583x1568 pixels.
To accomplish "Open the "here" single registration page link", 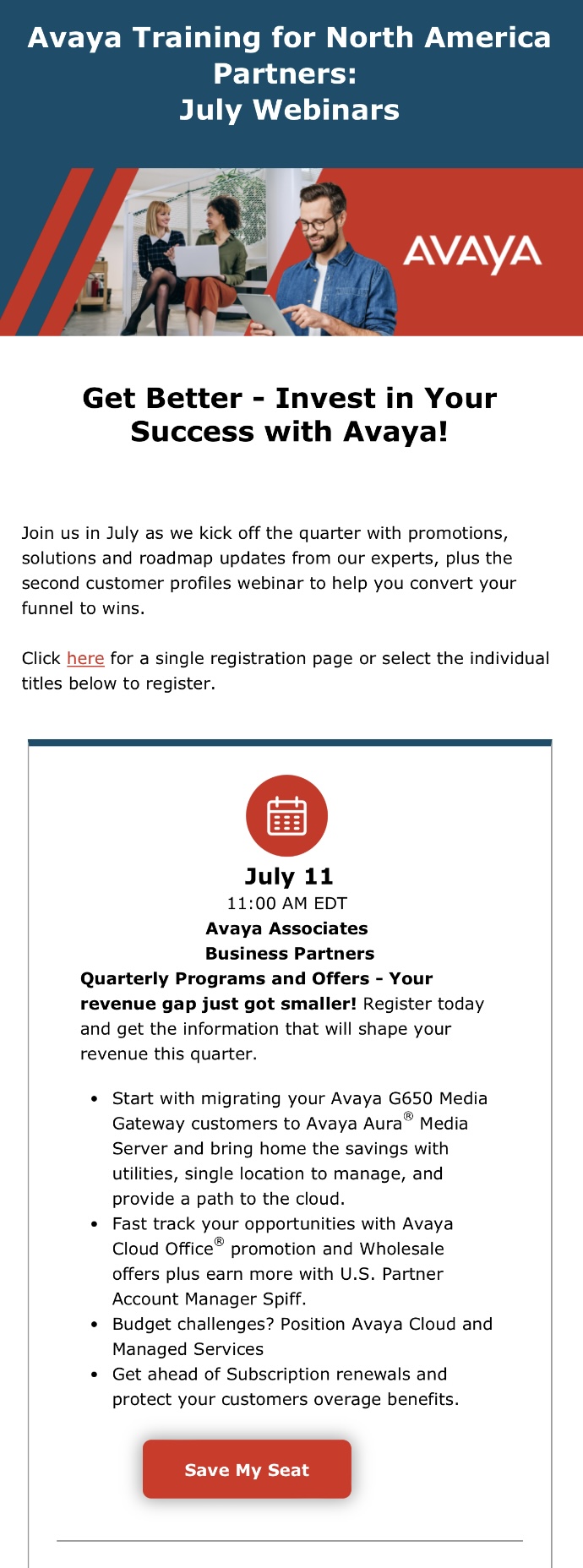I will (x=85, y=658).
